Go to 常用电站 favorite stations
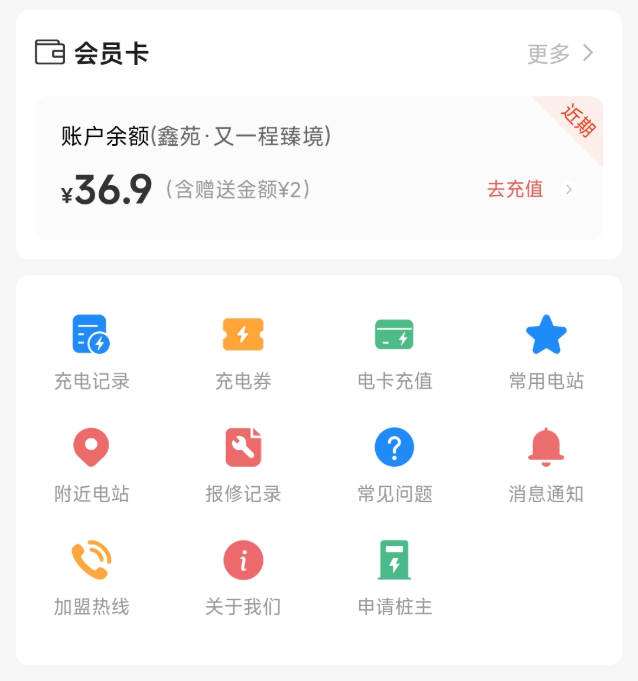 click(546, 352)
